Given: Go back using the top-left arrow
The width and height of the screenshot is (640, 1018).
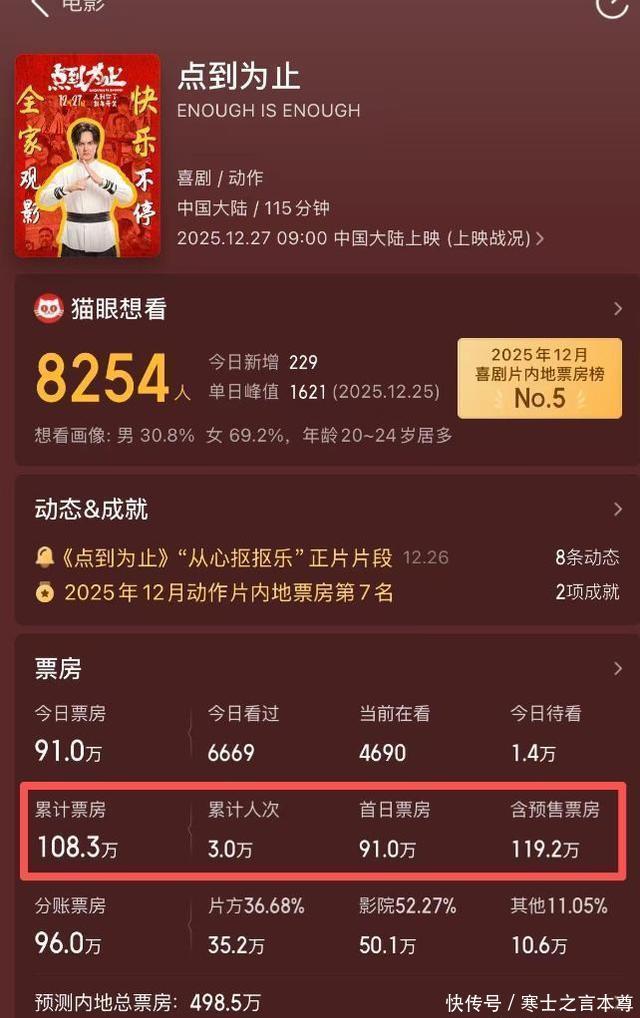Looking at the screenshot, I should click(x=40, y=6).
